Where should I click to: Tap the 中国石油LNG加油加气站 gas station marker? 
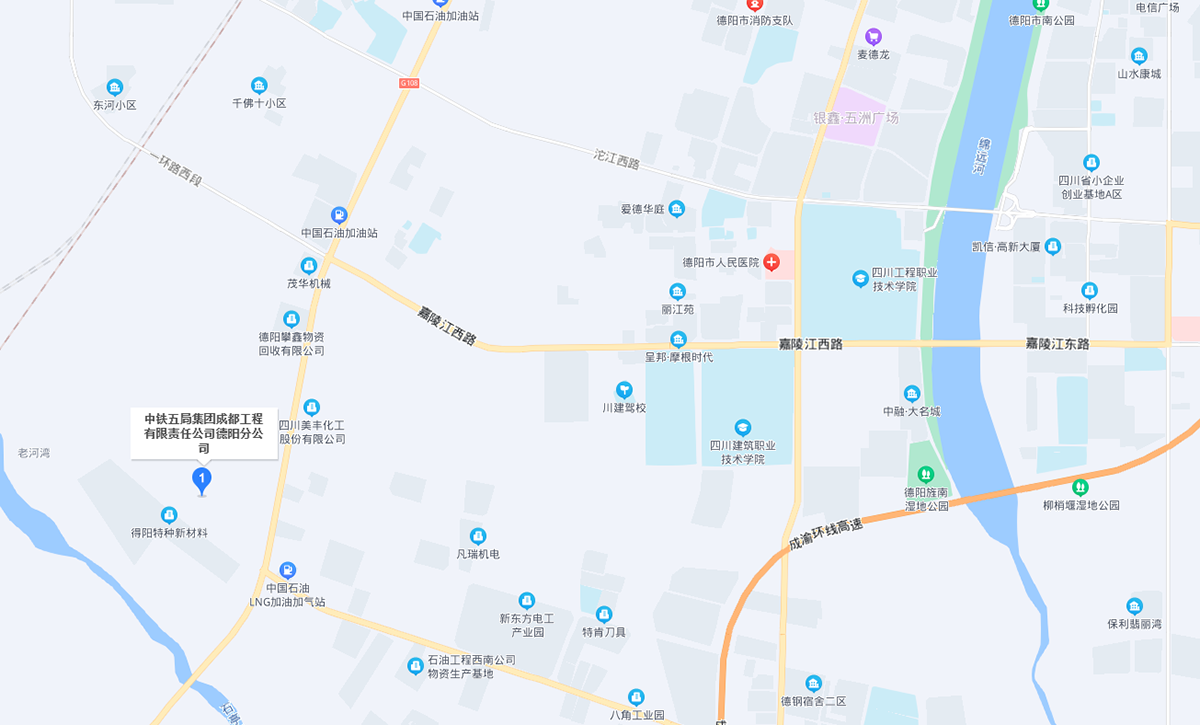(288, 569)
